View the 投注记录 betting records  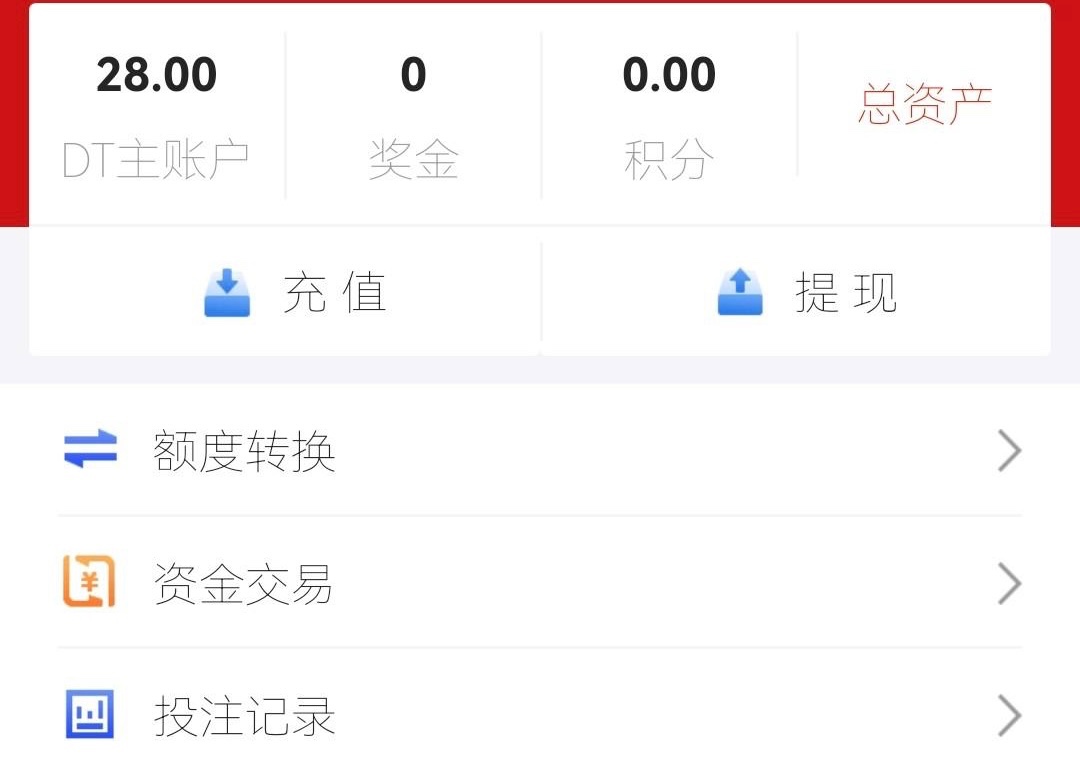(x=540, y=716)
